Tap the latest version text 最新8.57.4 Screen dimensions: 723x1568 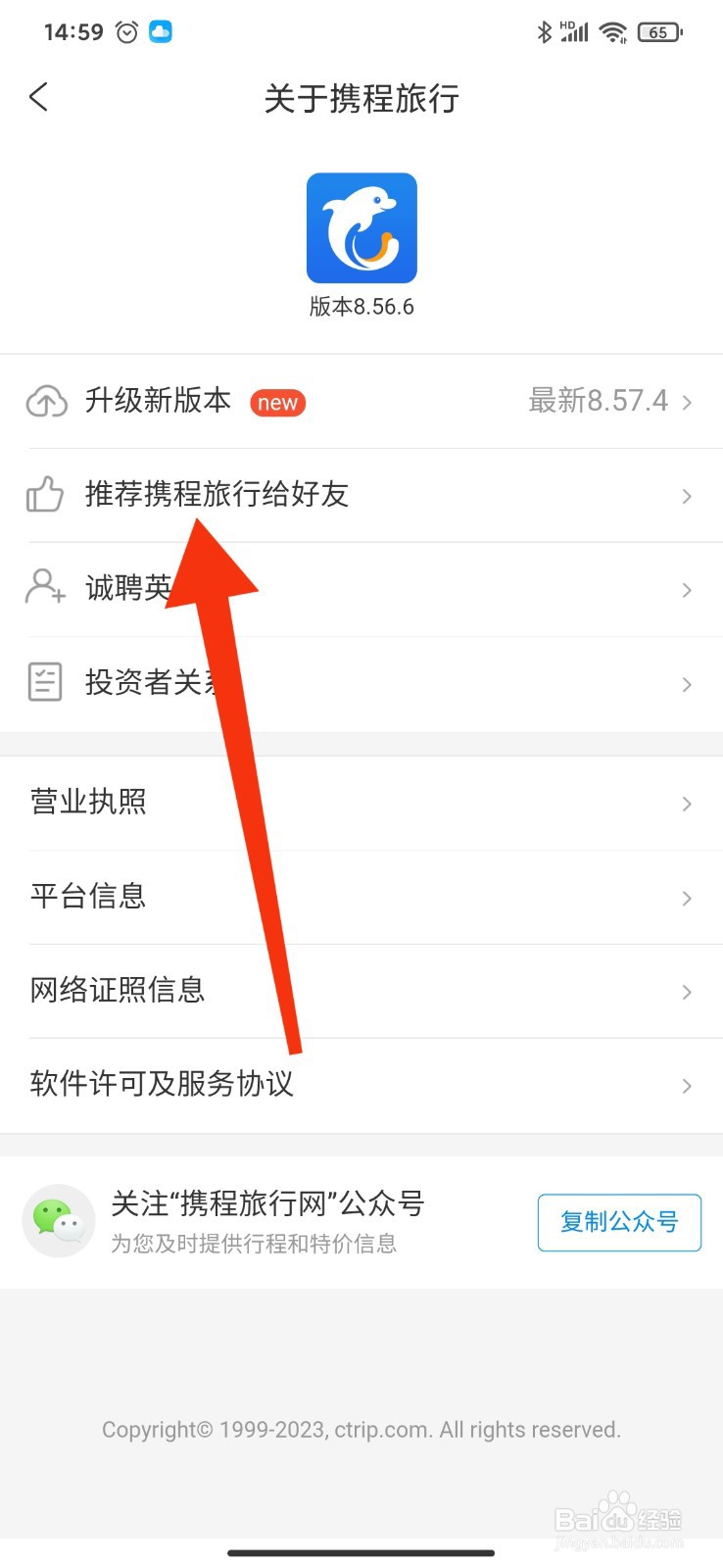tap(597, 402)
